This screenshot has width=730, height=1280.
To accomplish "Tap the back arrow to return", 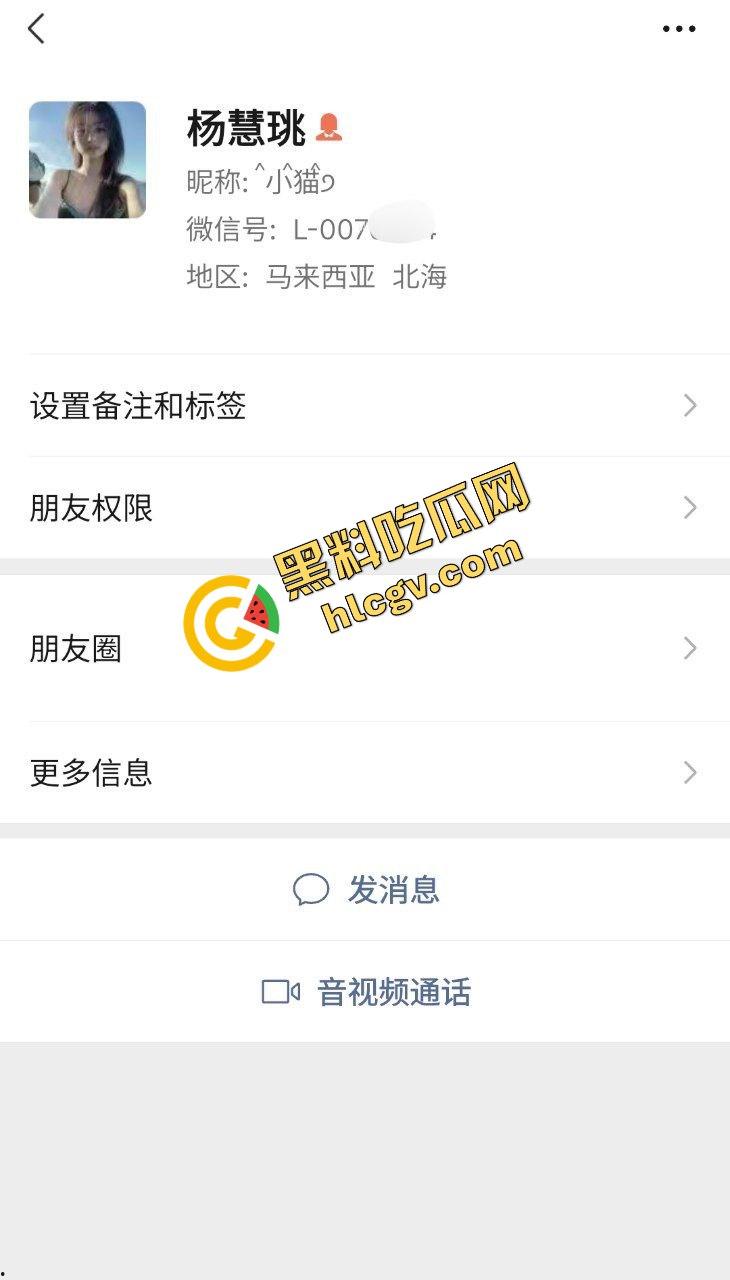I will point(36,28).
